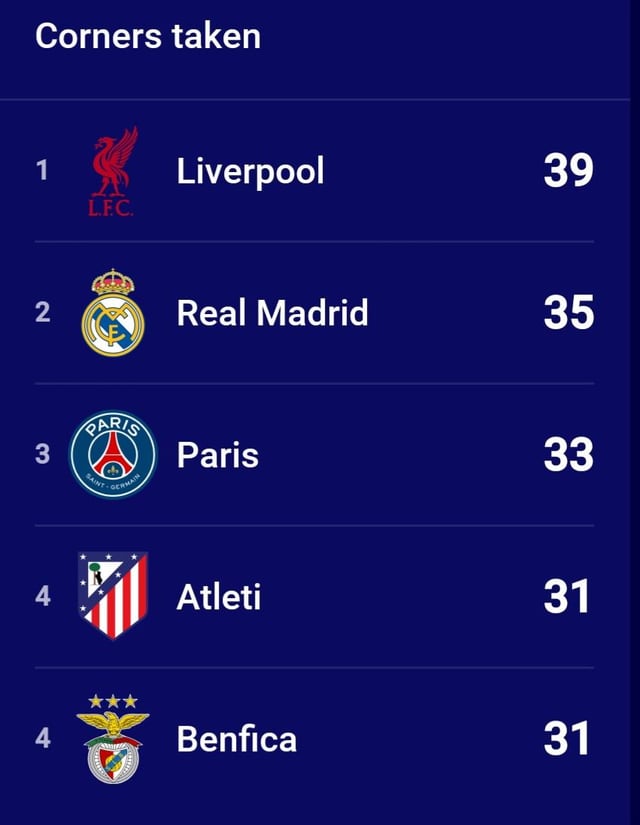Viewport: 640px width, 825px height.
Task: Tap the Benfica row
Action: (x=236, y=739)
